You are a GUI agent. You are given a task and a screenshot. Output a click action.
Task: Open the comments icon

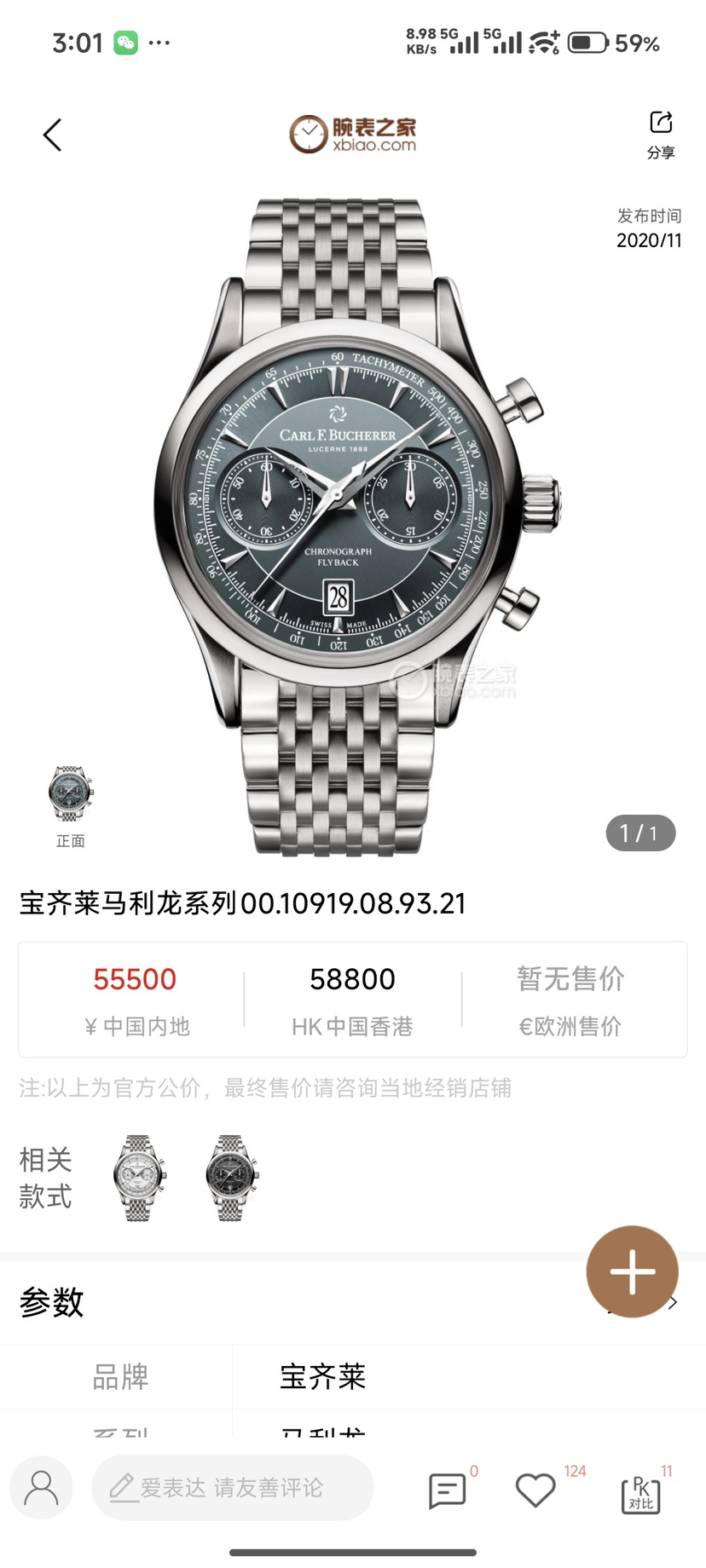[x=447, y=1490]
